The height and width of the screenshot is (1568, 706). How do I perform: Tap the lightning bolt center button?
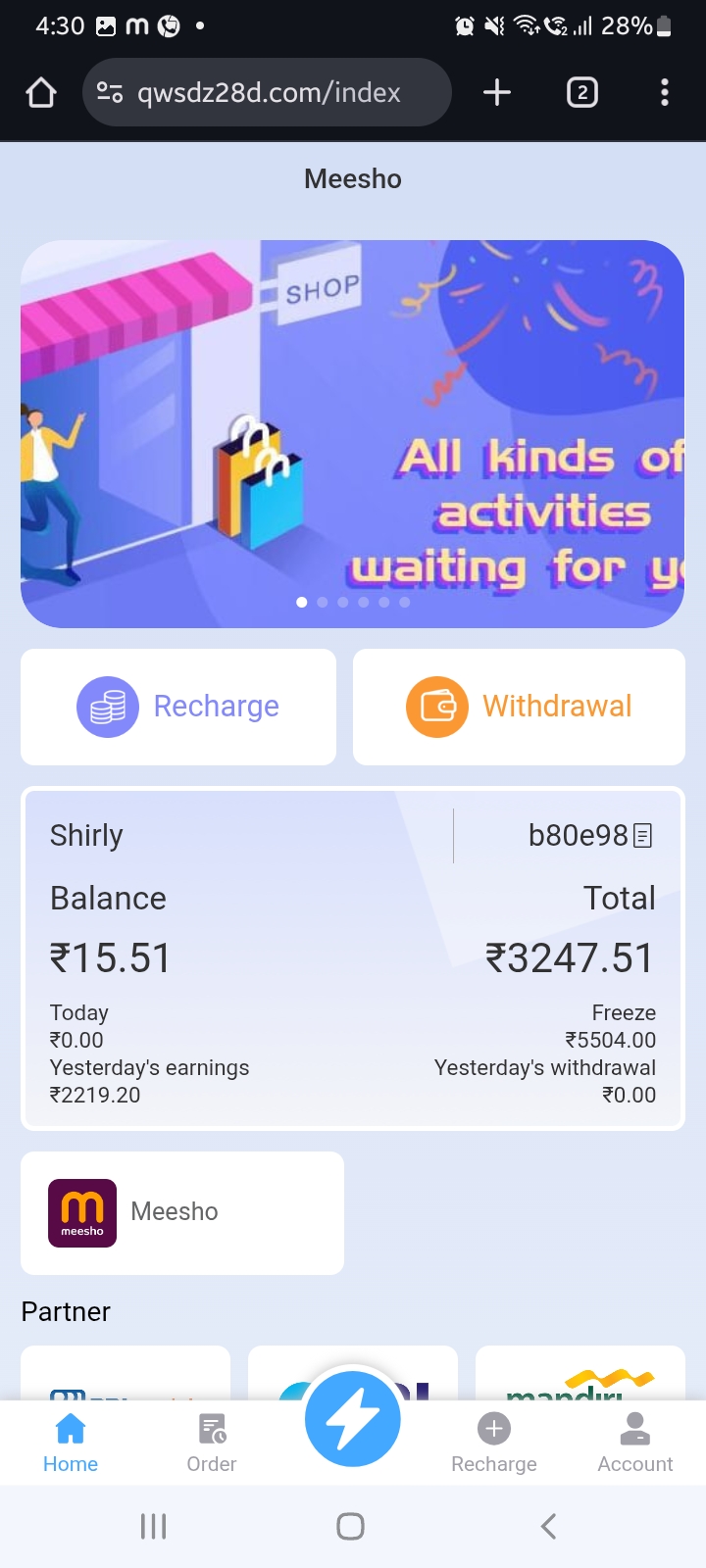pos(353,1419)
